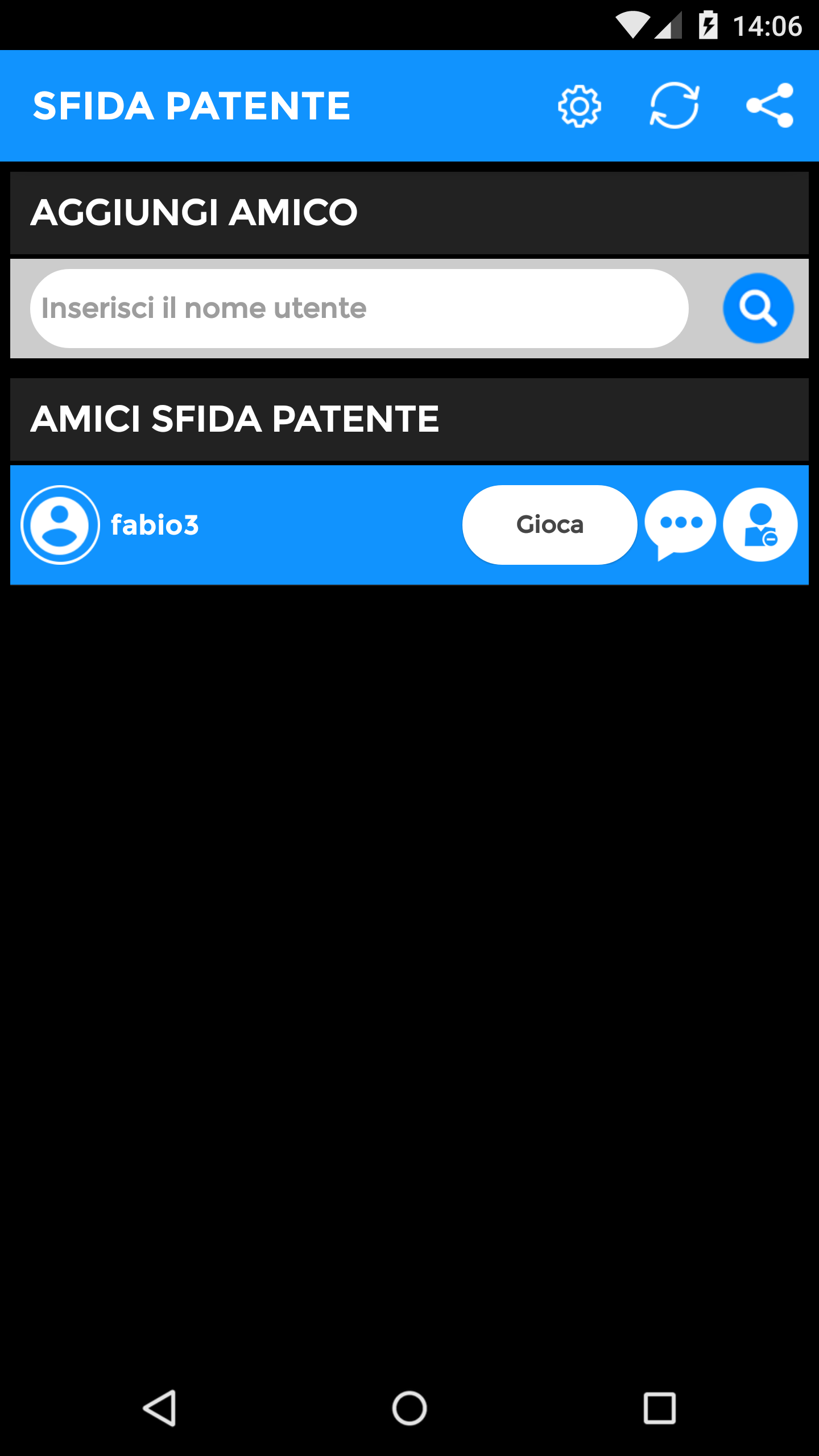
Task: Tap Gioca to challenge fabio3
Action: click(550, 524)
